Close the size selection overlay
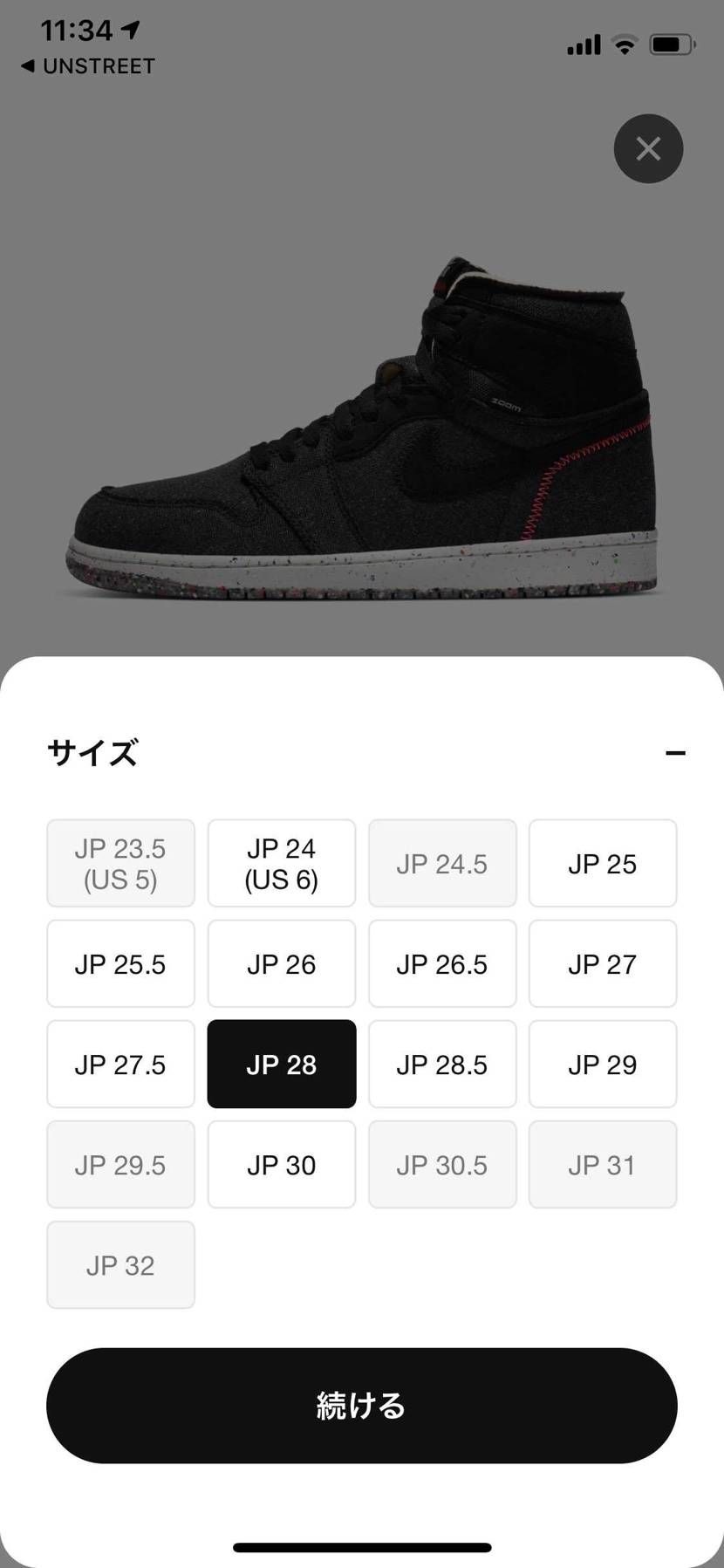Screen dimensions: 724x1568 [x=648, y=148]
